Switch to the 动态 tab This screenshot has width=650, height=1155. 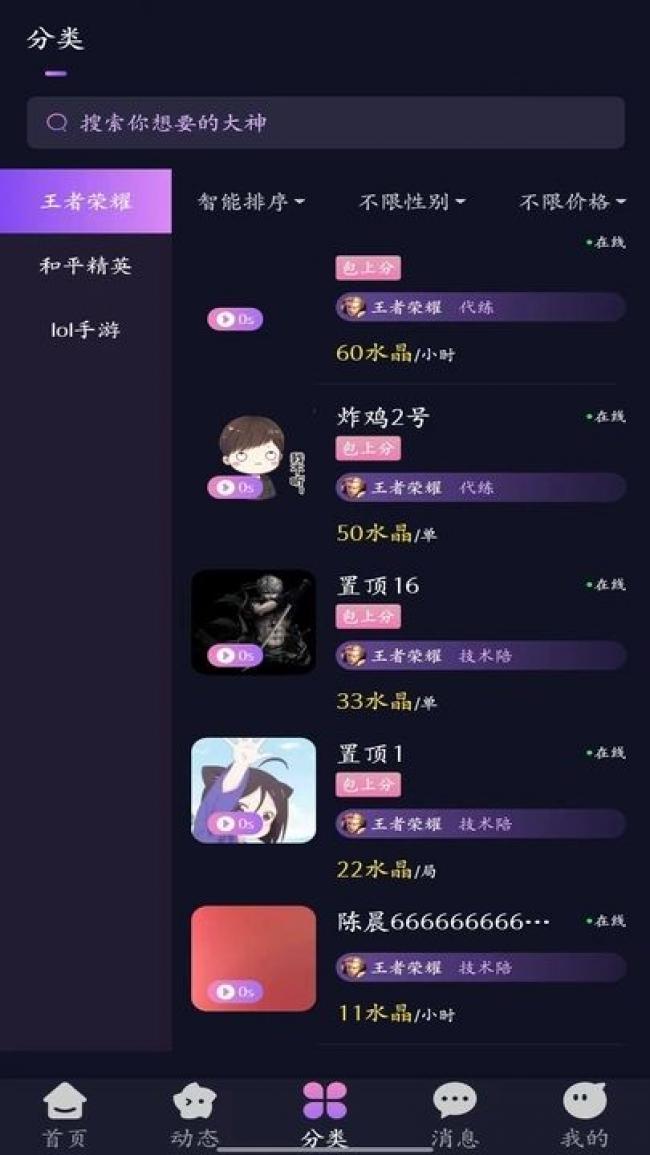(x=195, y=1115)
